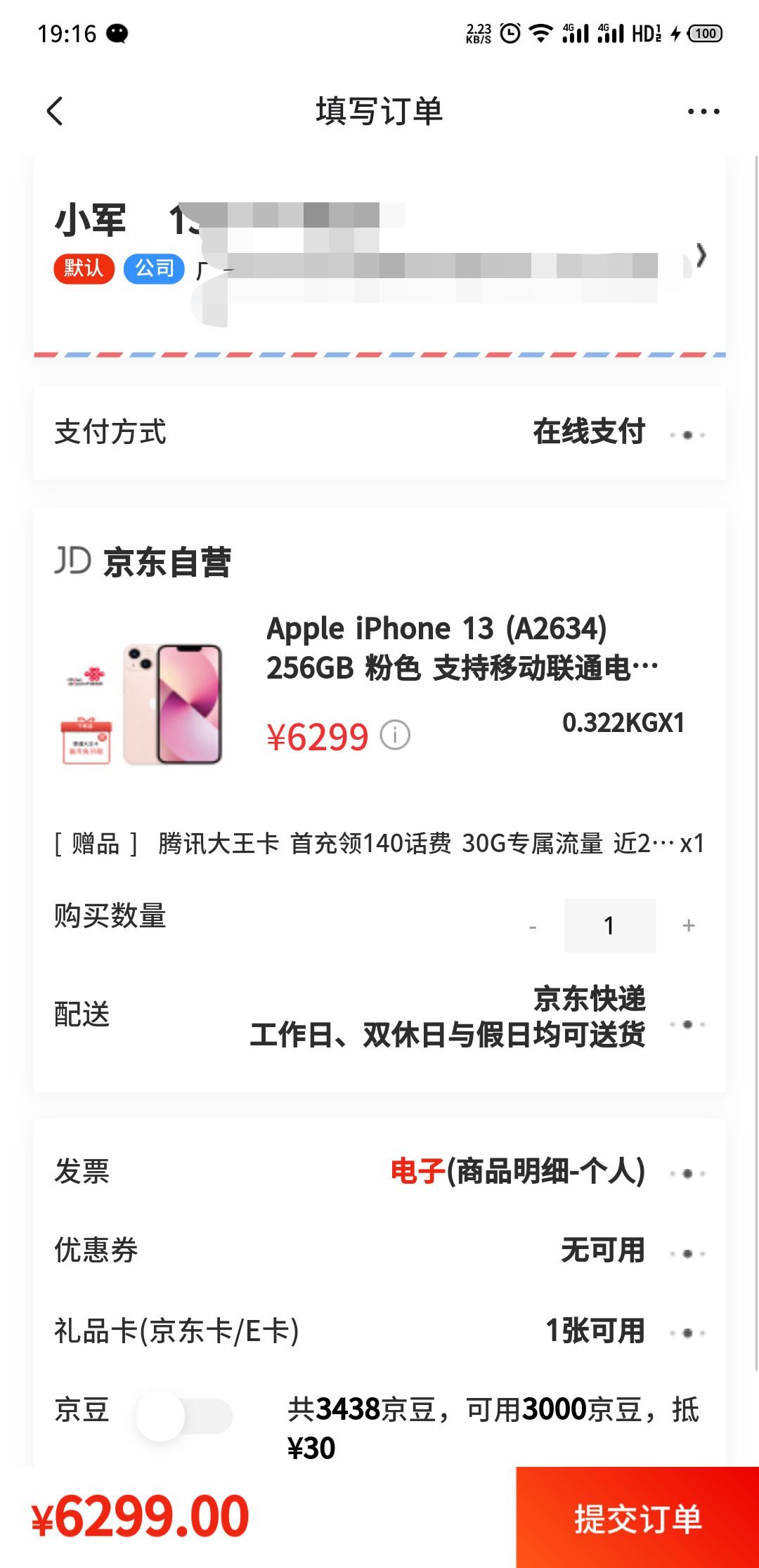The width and height of the screenshot is (759, 1568).
Task: Tap the price info icon
Action: point(395,736)
